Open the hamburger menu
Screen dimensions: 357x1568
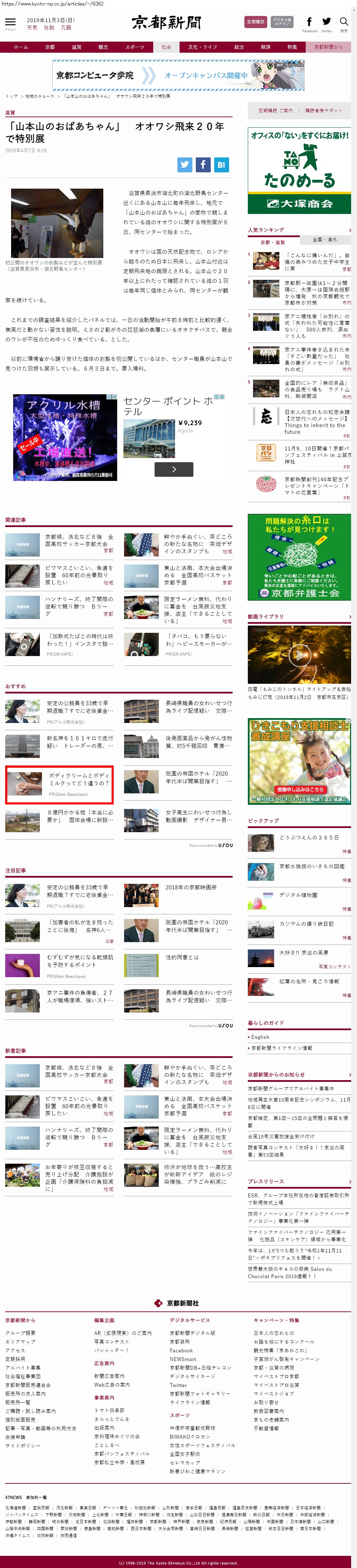[x=10, y=23]
